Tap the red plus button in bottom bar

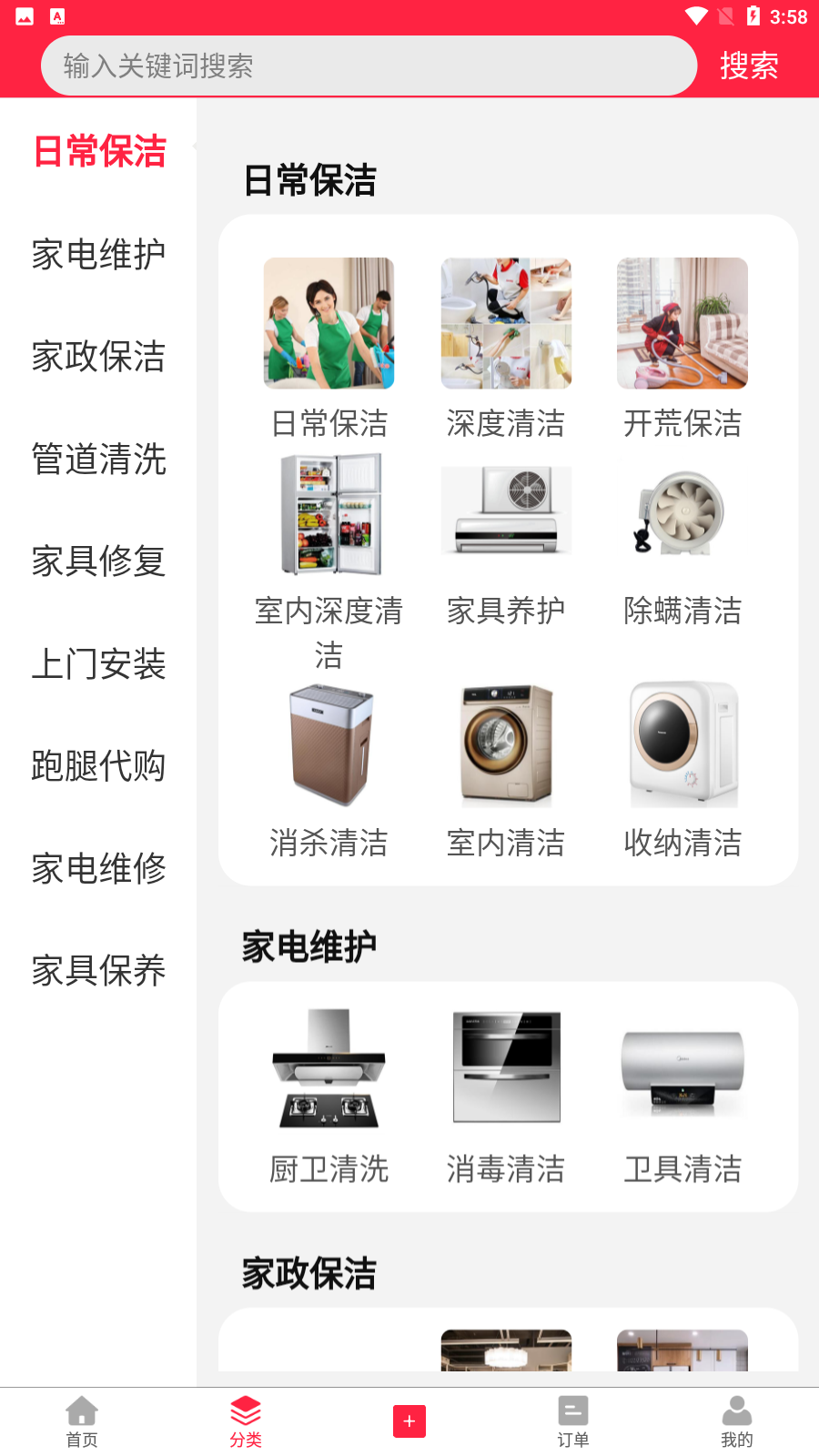[x=409, y=1421]
